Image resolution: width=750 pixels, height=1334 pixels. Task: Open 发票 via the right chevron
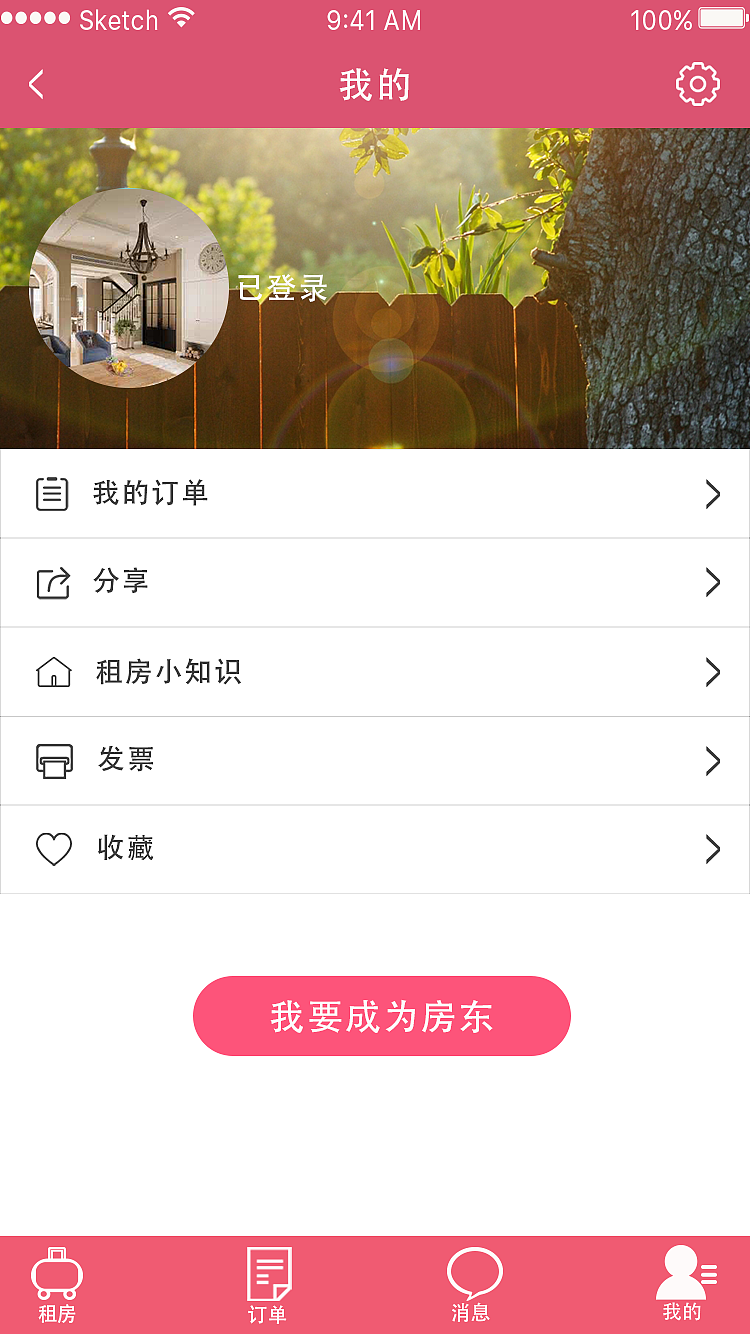[x=713, y=760]
